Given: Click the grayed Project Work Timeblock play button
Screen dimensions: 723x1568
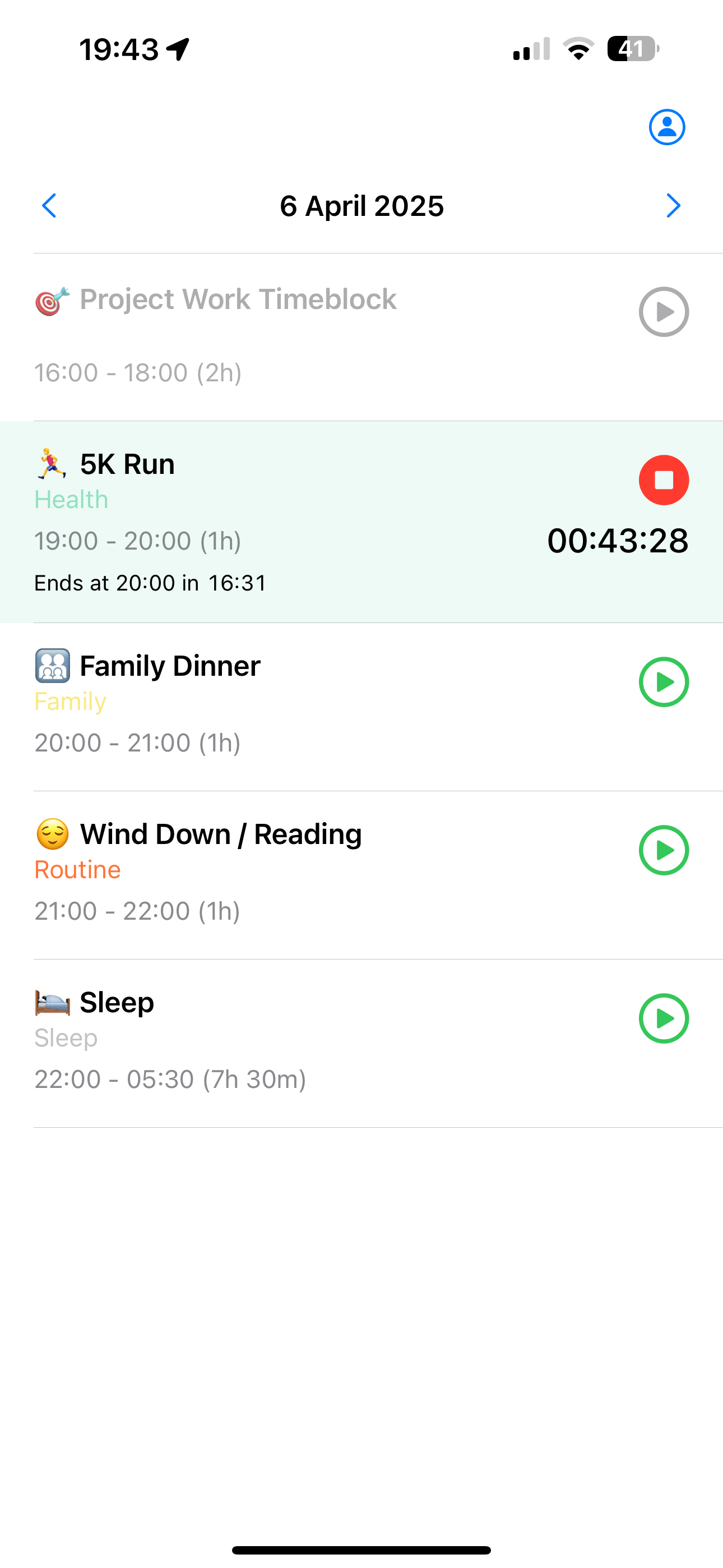Looking at the screenshot, I should click(x=662, y=312).
